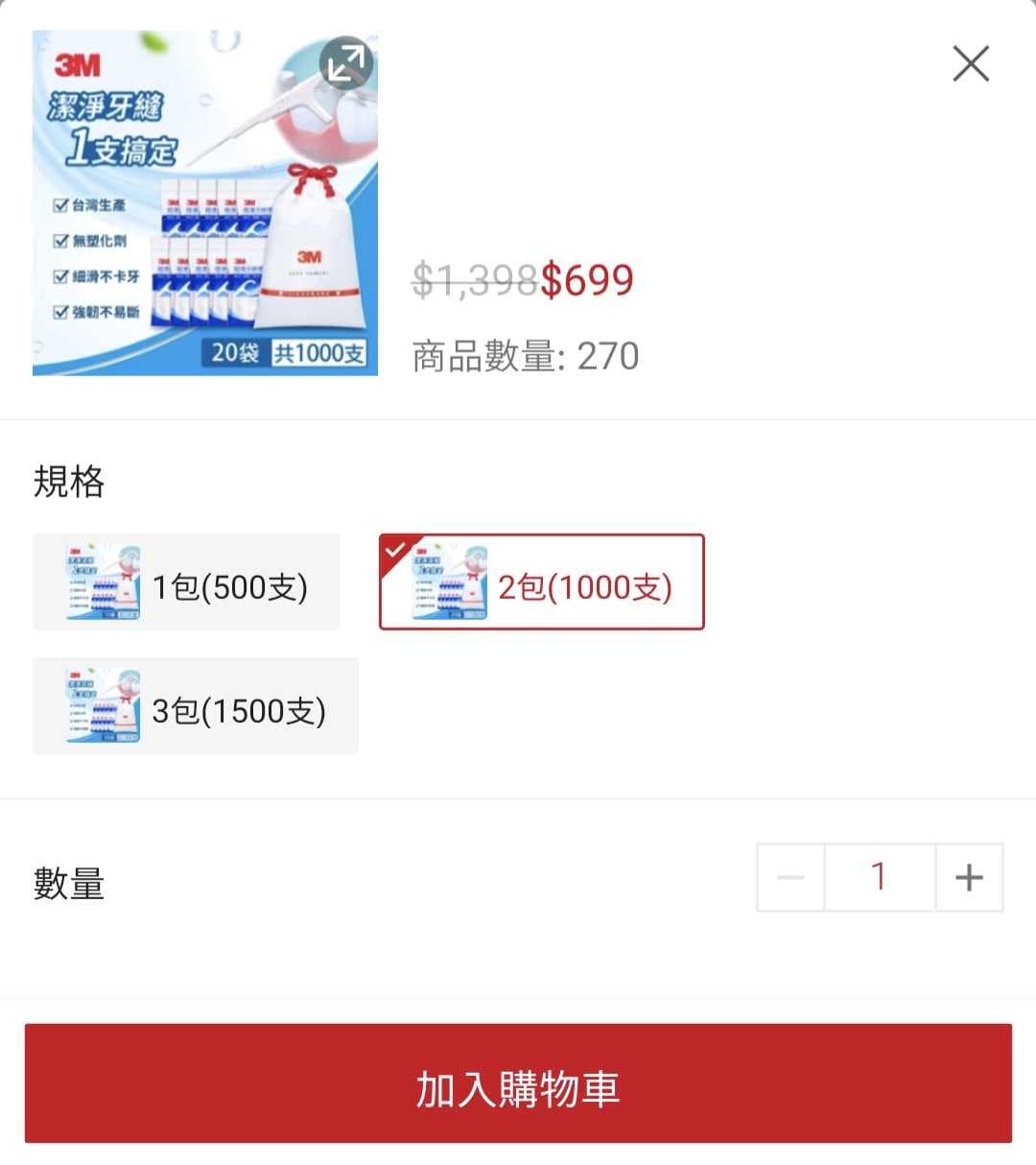The width and height of the screenshot is (1036, 1165).
Task: Expand the product image to full view
Action: (x=345, y=63)
